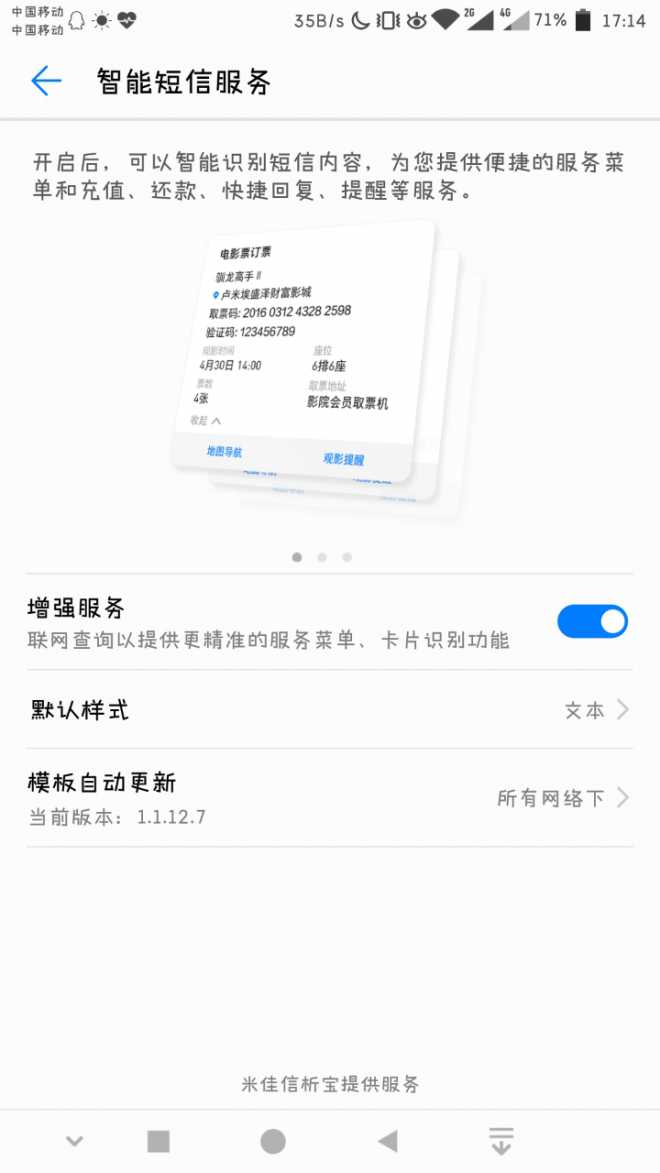Tap the system back triangle button
The image size is (660, 1173).
(x=388, y=1141)
